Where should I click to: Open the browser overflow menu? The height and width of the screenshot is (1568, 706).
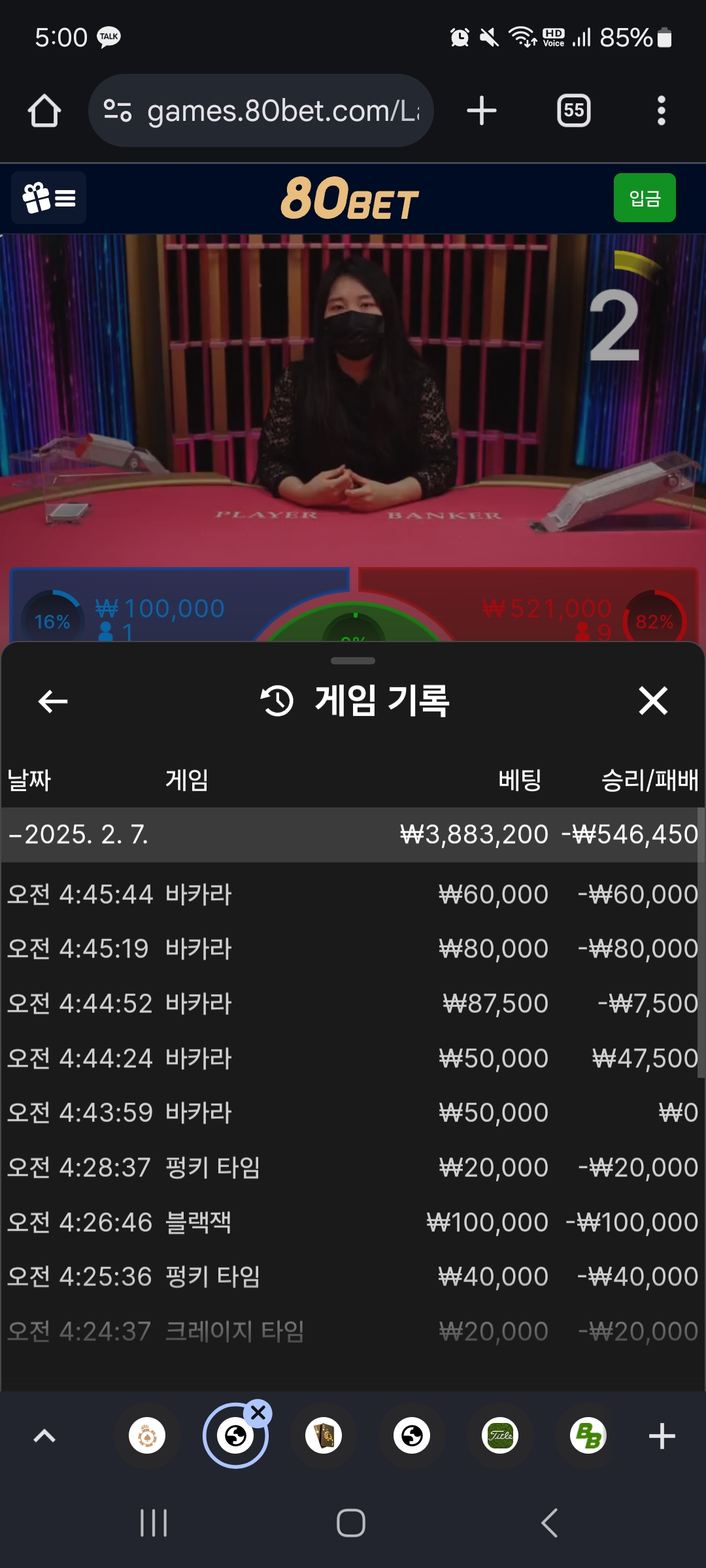(x=661, y=110)
